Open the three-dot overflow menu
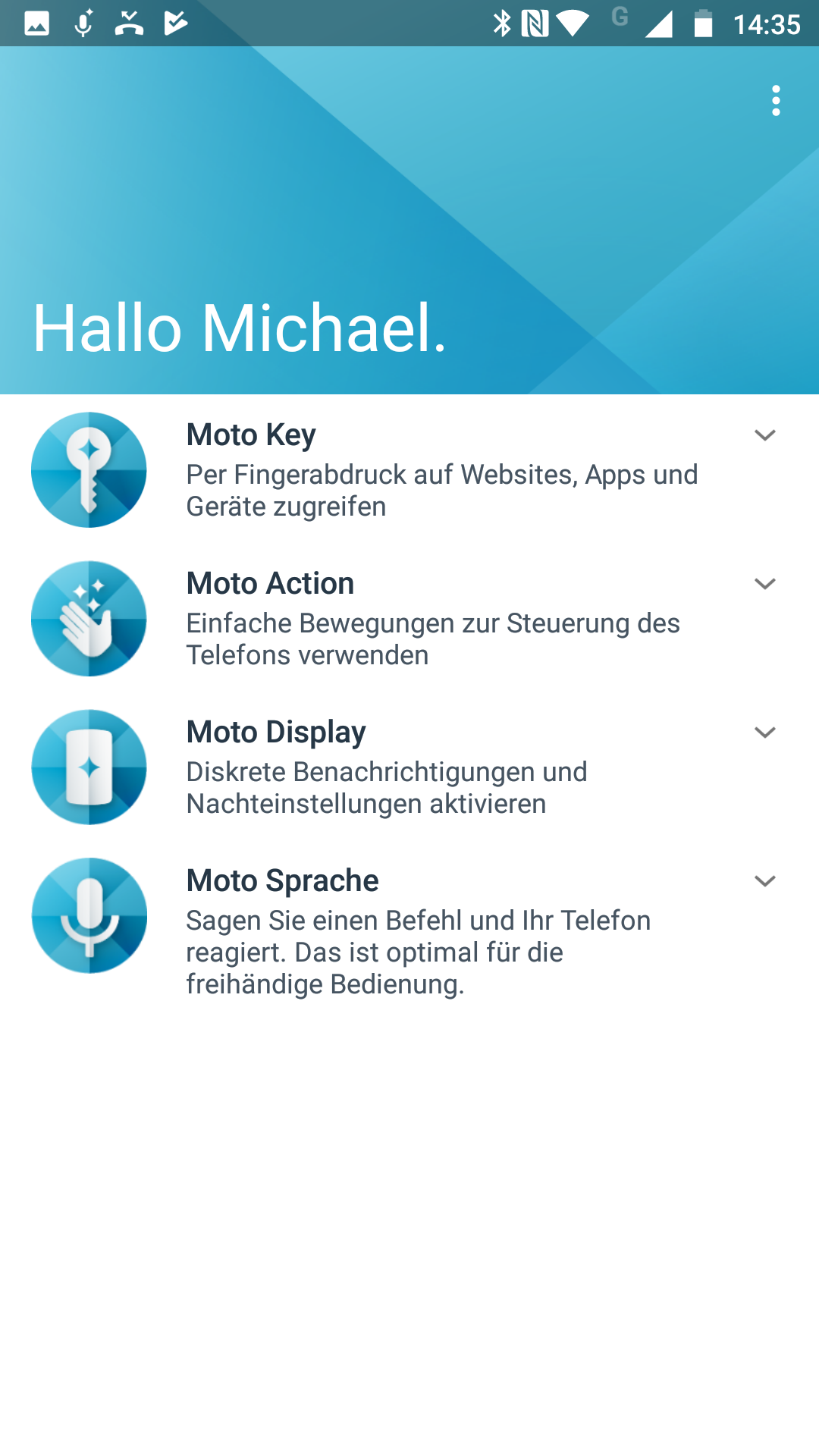819x1456 pixels. pyautogui.click(x=775, y=101)
